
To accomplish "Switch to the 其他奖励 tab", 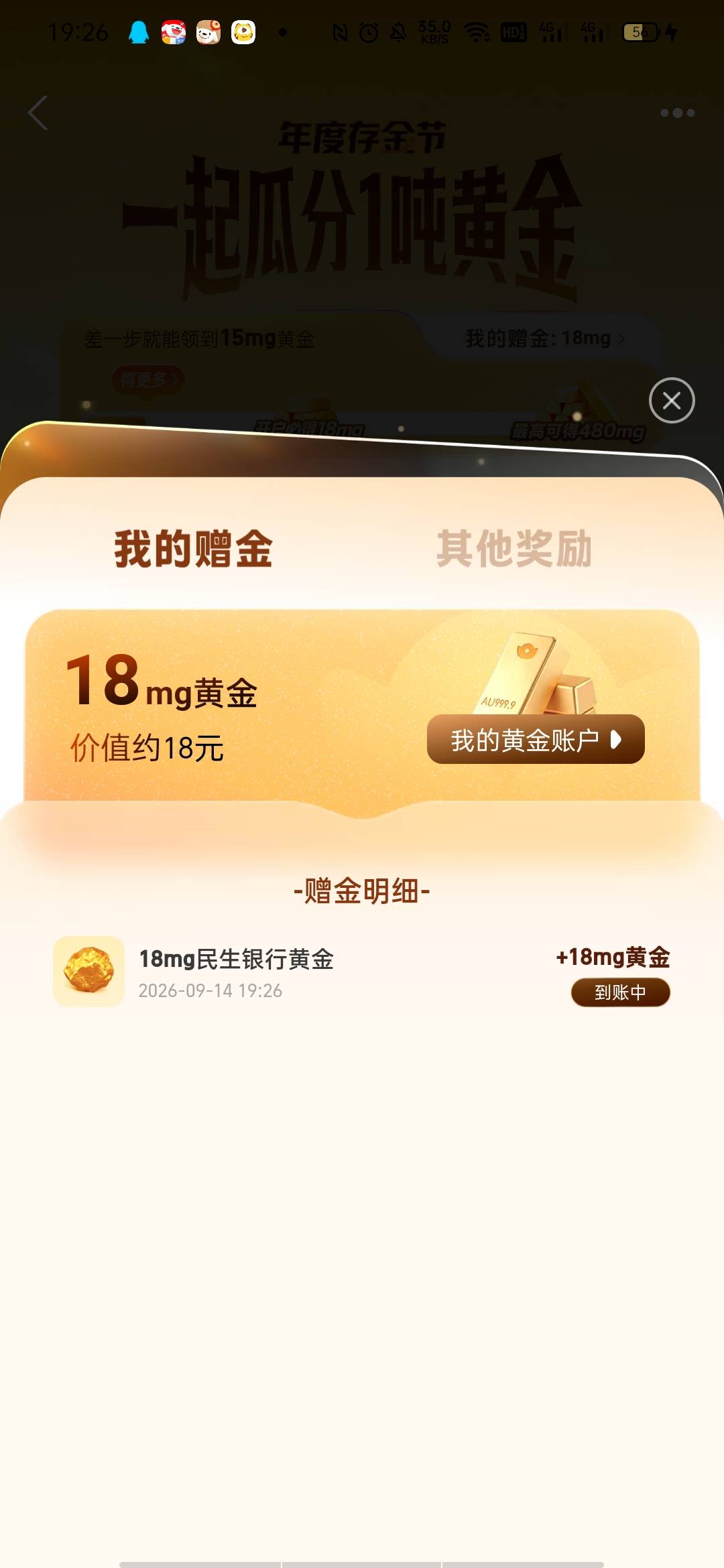I will (x=514, y=549).
